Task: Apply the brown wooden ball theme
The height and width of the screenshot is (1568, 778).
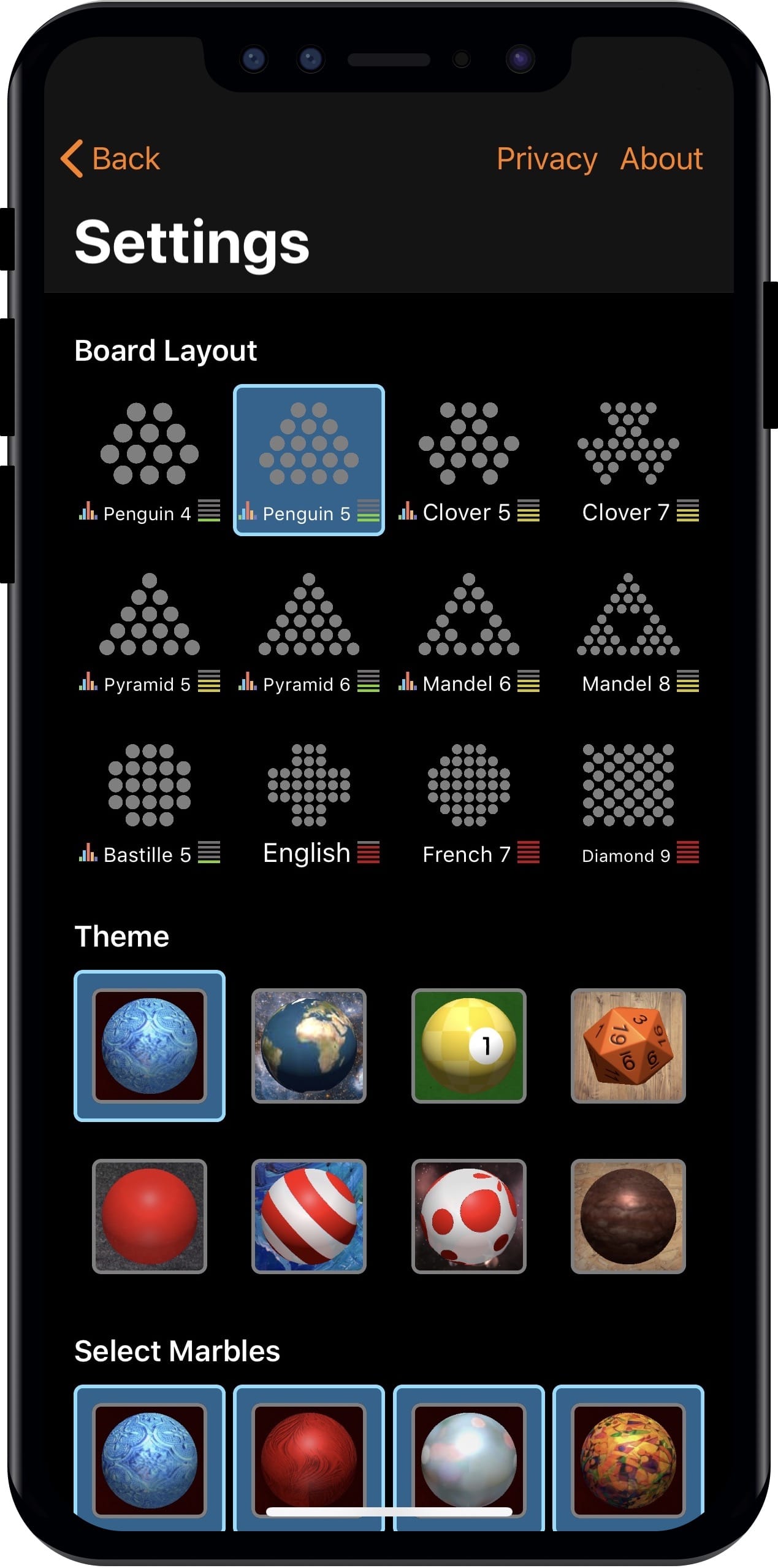Action: [x=628, y=1216]
